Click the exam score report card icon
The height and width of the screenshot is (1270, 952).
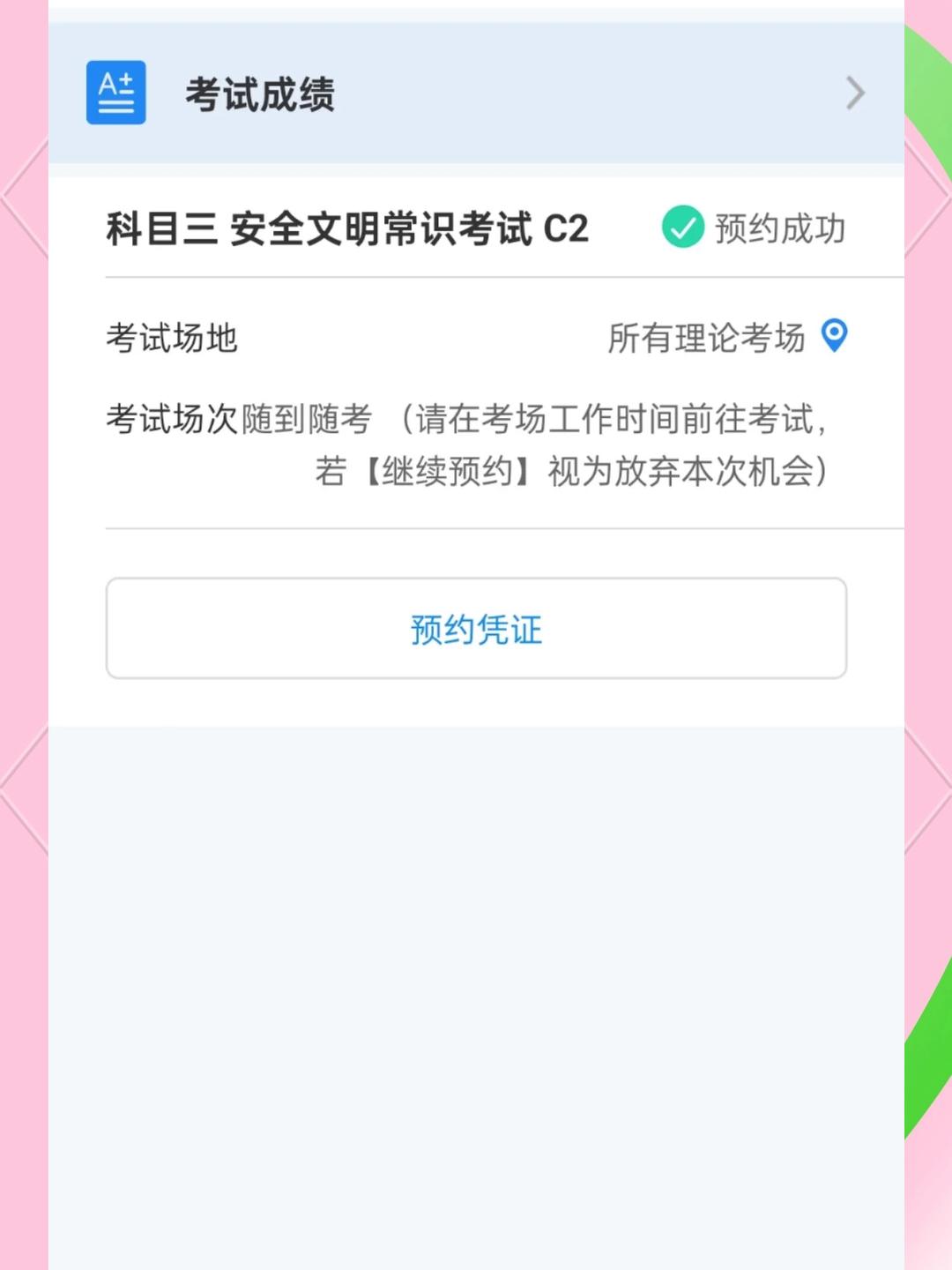coord(116,93)
